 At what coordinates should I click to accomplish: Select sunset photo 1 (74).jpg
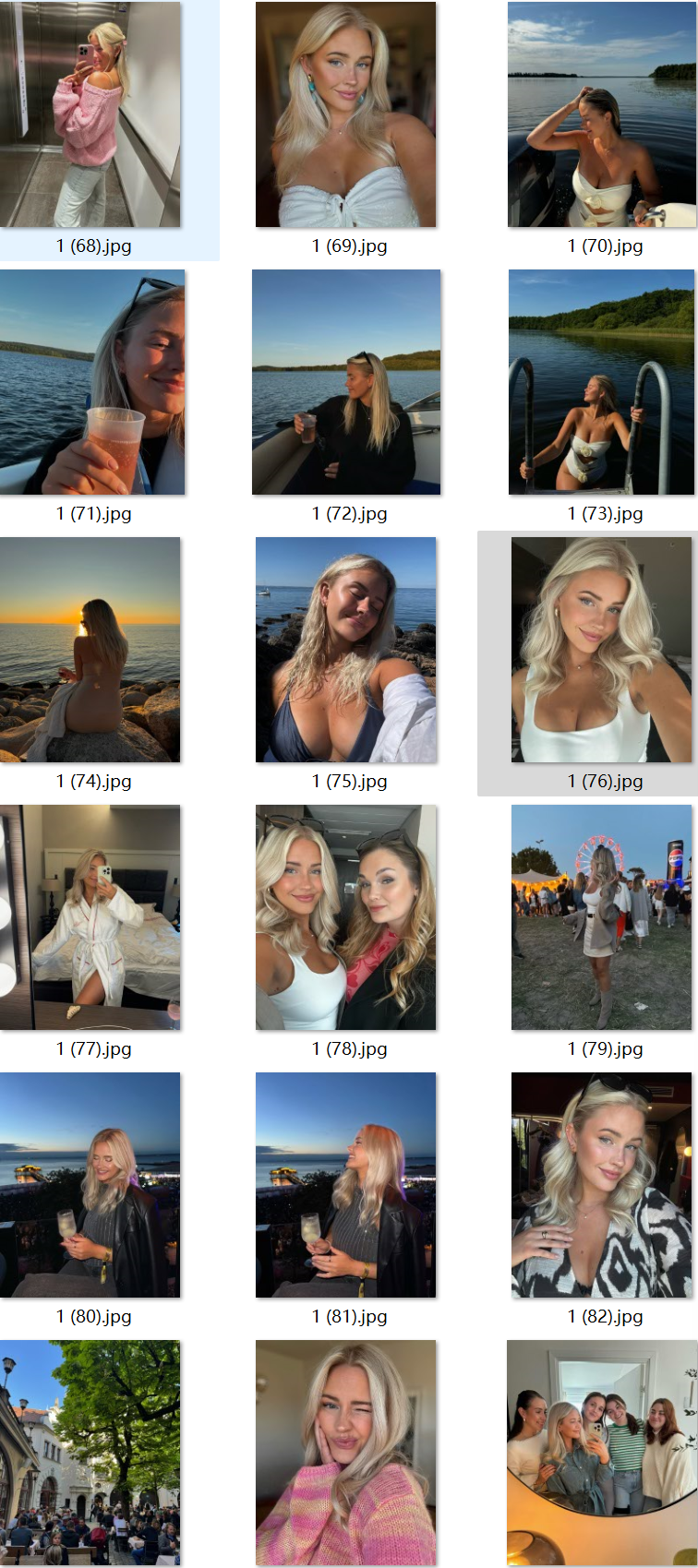(x=90, y=650)
